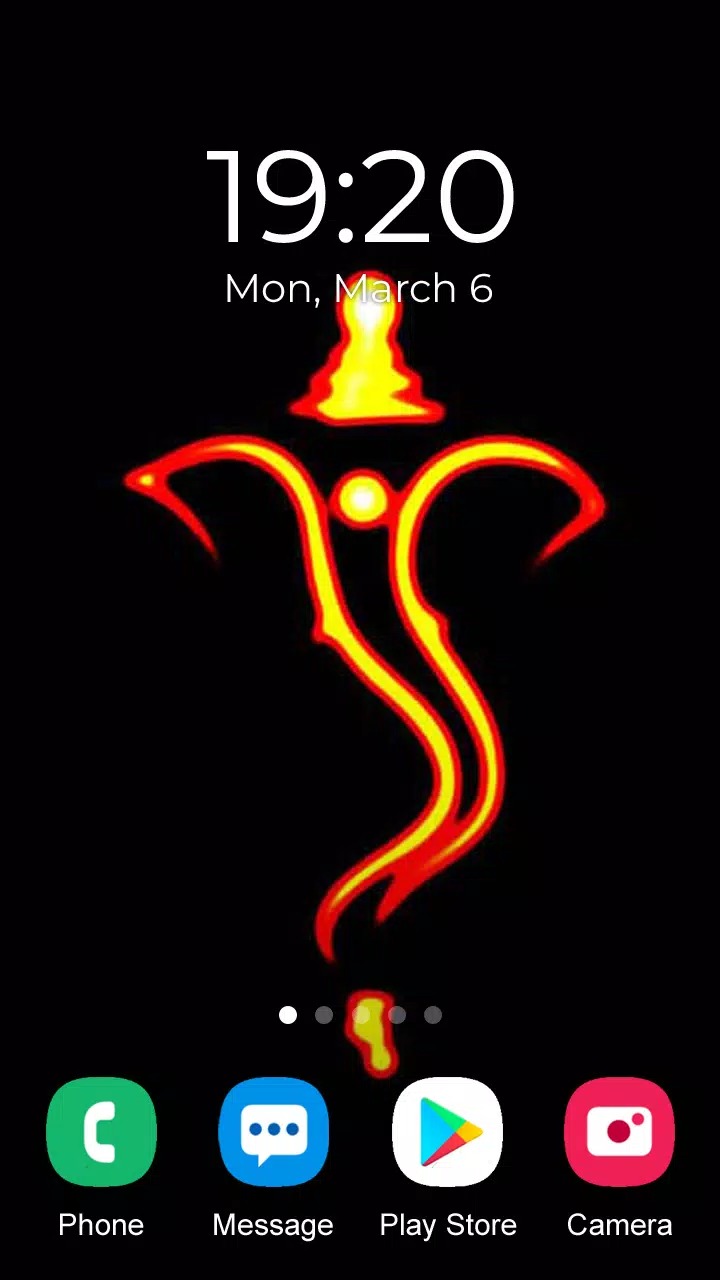The width and height of the screenshot is (720, 1280).
Task: Open the Phone app
Action: [101, 1132]
